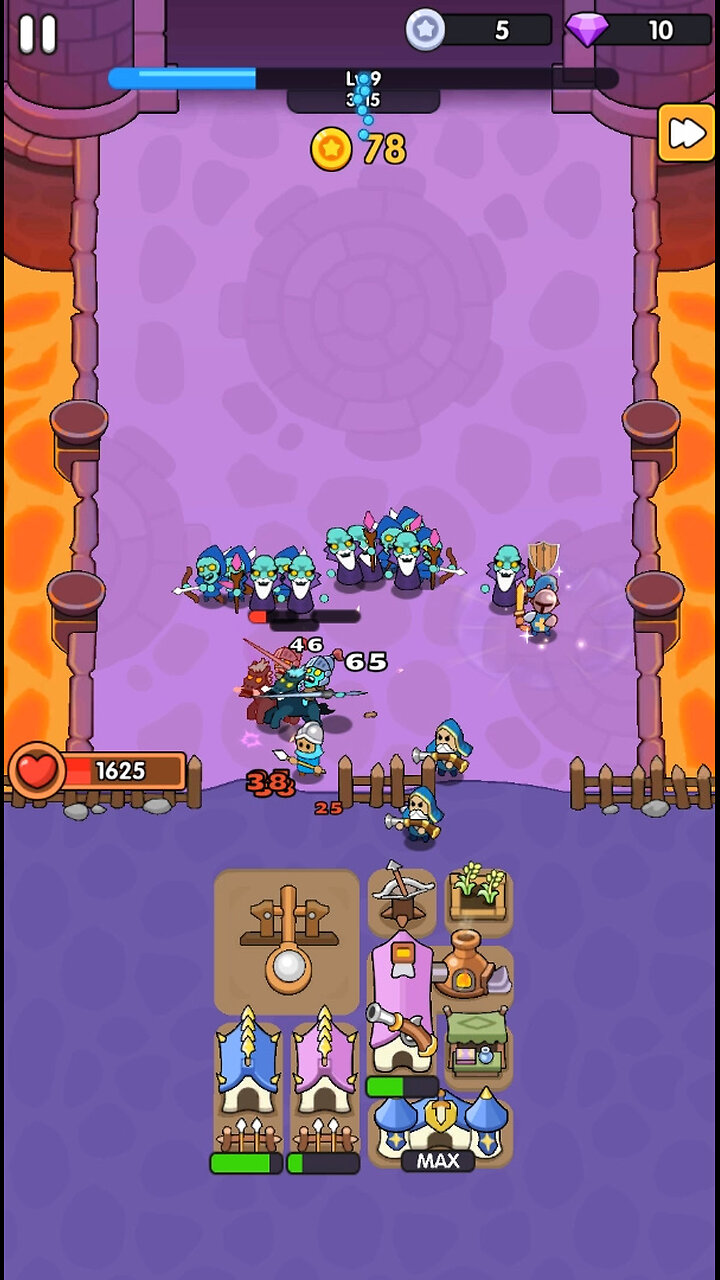Tap the pink spiked barracks tent
Screen dimensions: 720x1280
coord(323,1082)
